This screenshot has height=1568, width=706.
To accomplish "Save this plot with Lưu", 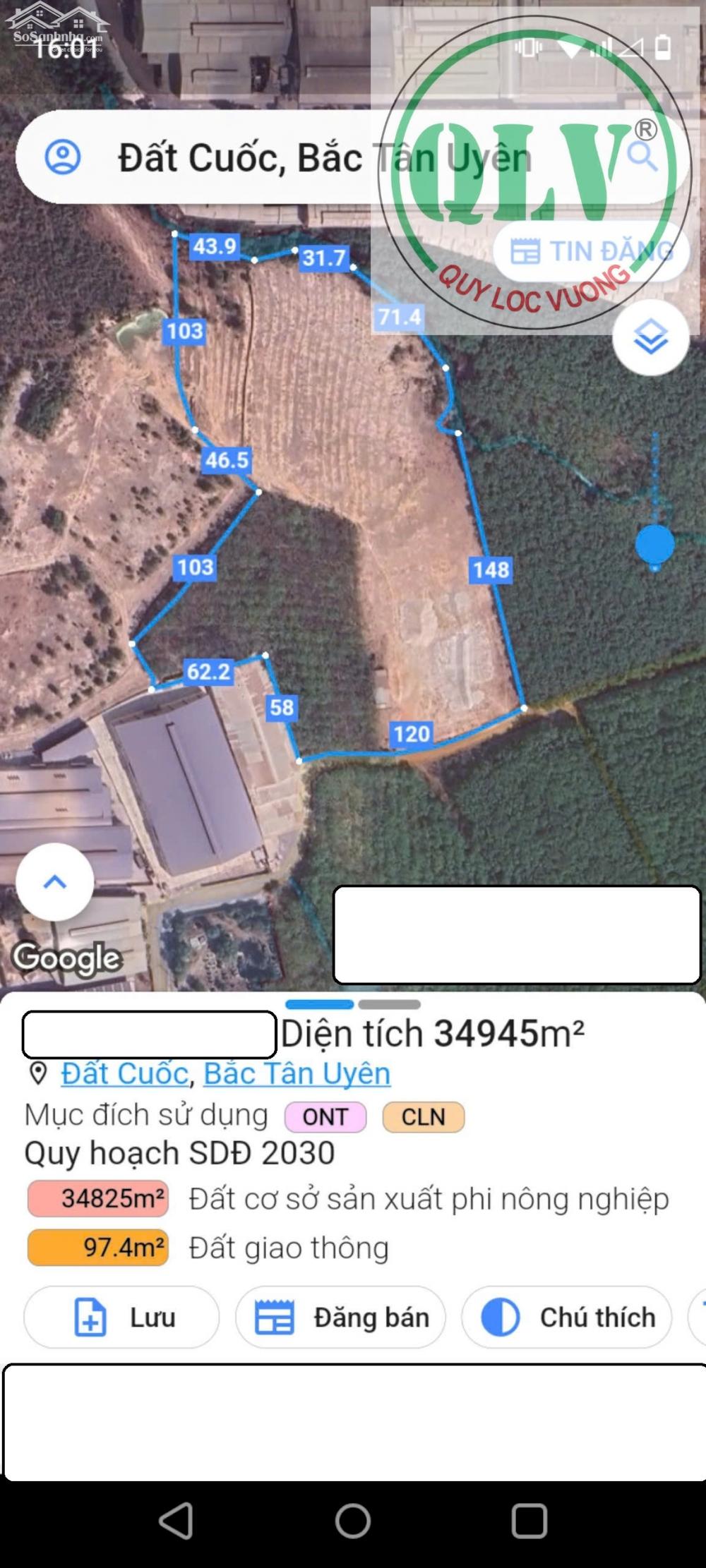I will point(122,1317).
